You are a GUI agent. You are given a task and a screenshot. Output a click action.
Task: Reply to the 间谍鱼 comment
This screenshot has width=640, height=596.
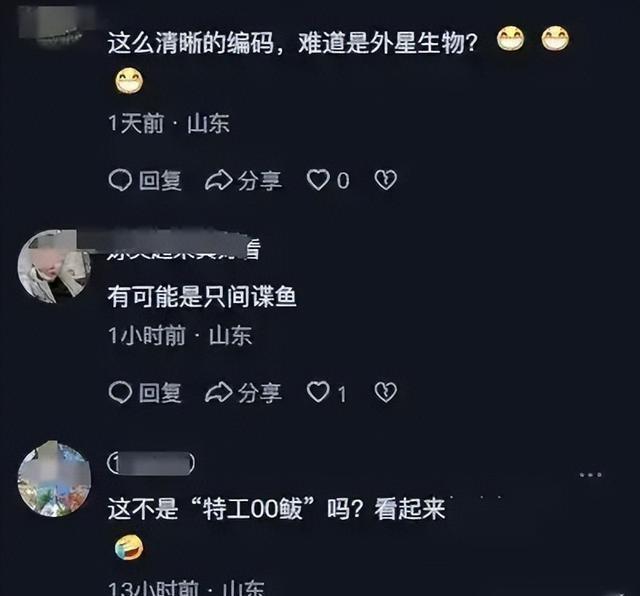point(145,392)
